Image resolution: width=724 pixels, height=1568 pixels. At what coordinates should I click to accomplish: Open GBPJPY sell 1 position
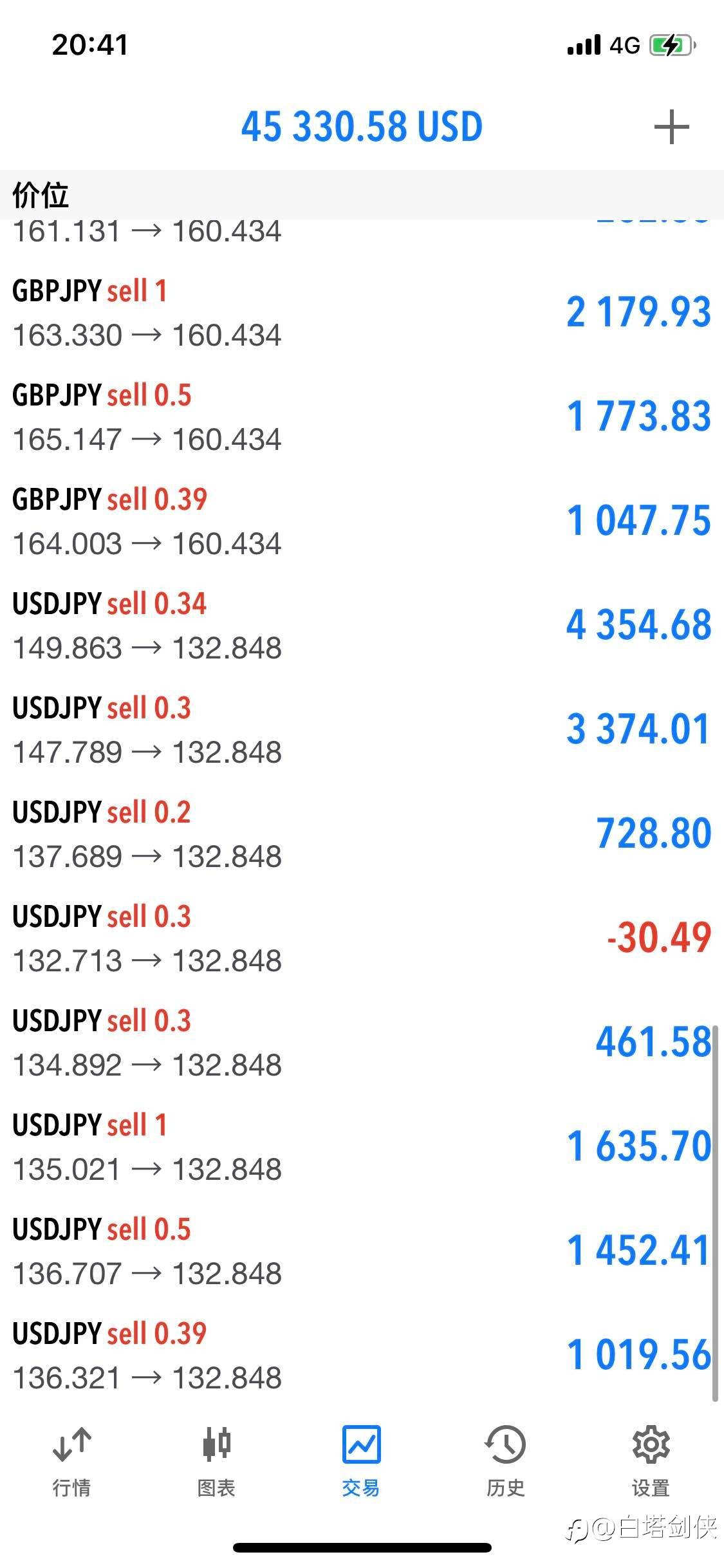coord(360,313)
